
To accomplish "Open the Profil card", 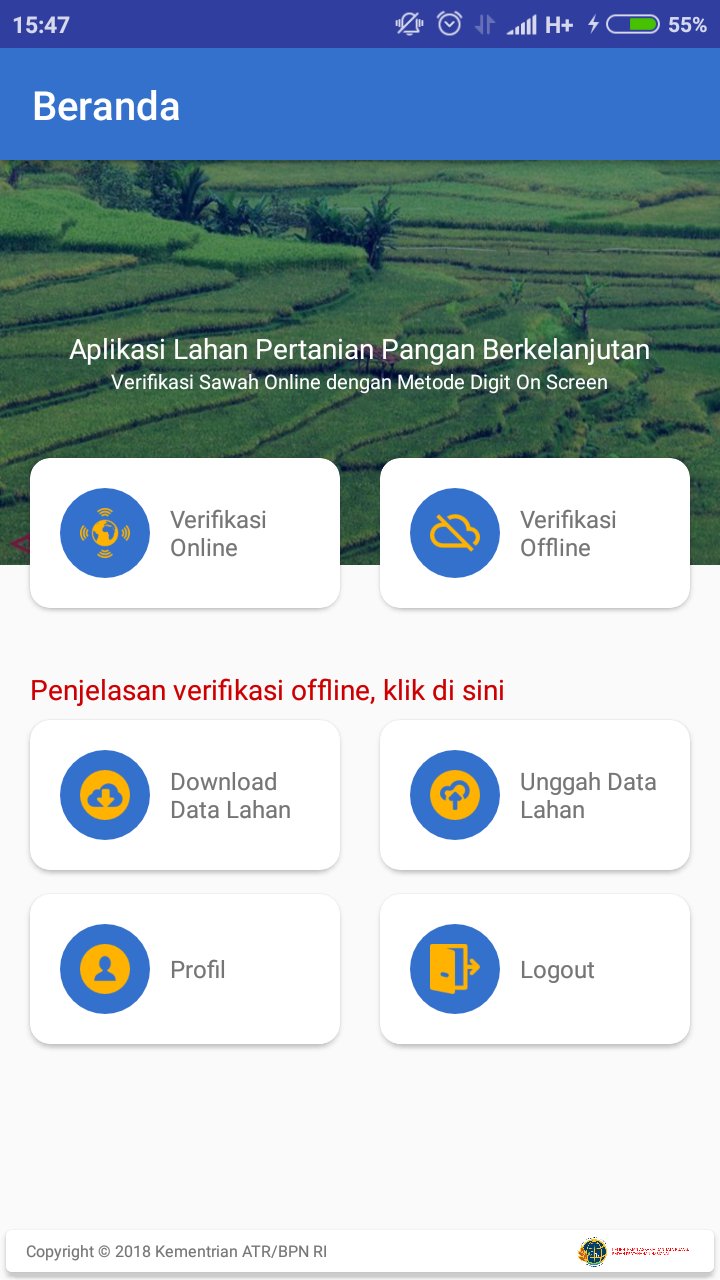I will pos(185,968).
